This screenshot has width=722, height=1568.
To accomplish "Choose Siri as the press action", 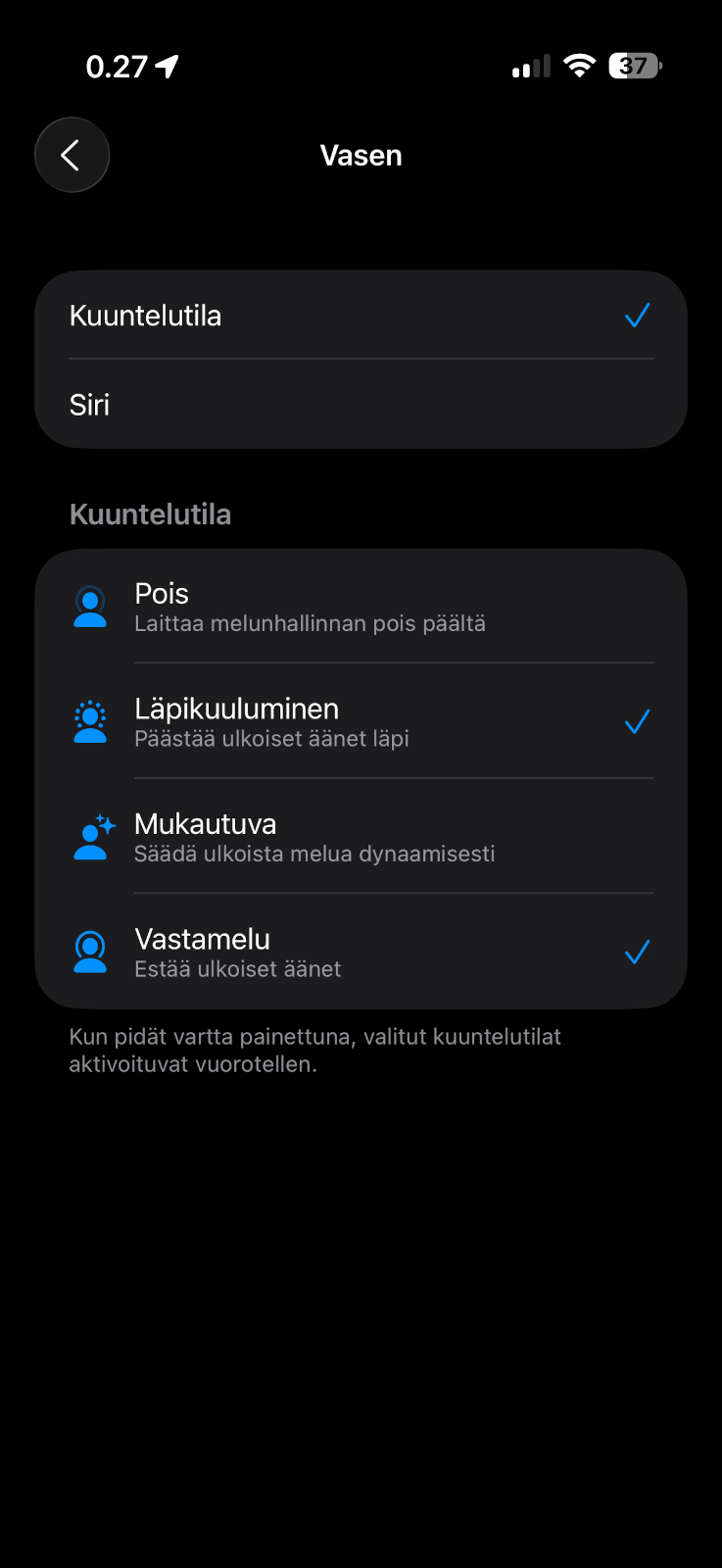I will click(x=361, y=405).
